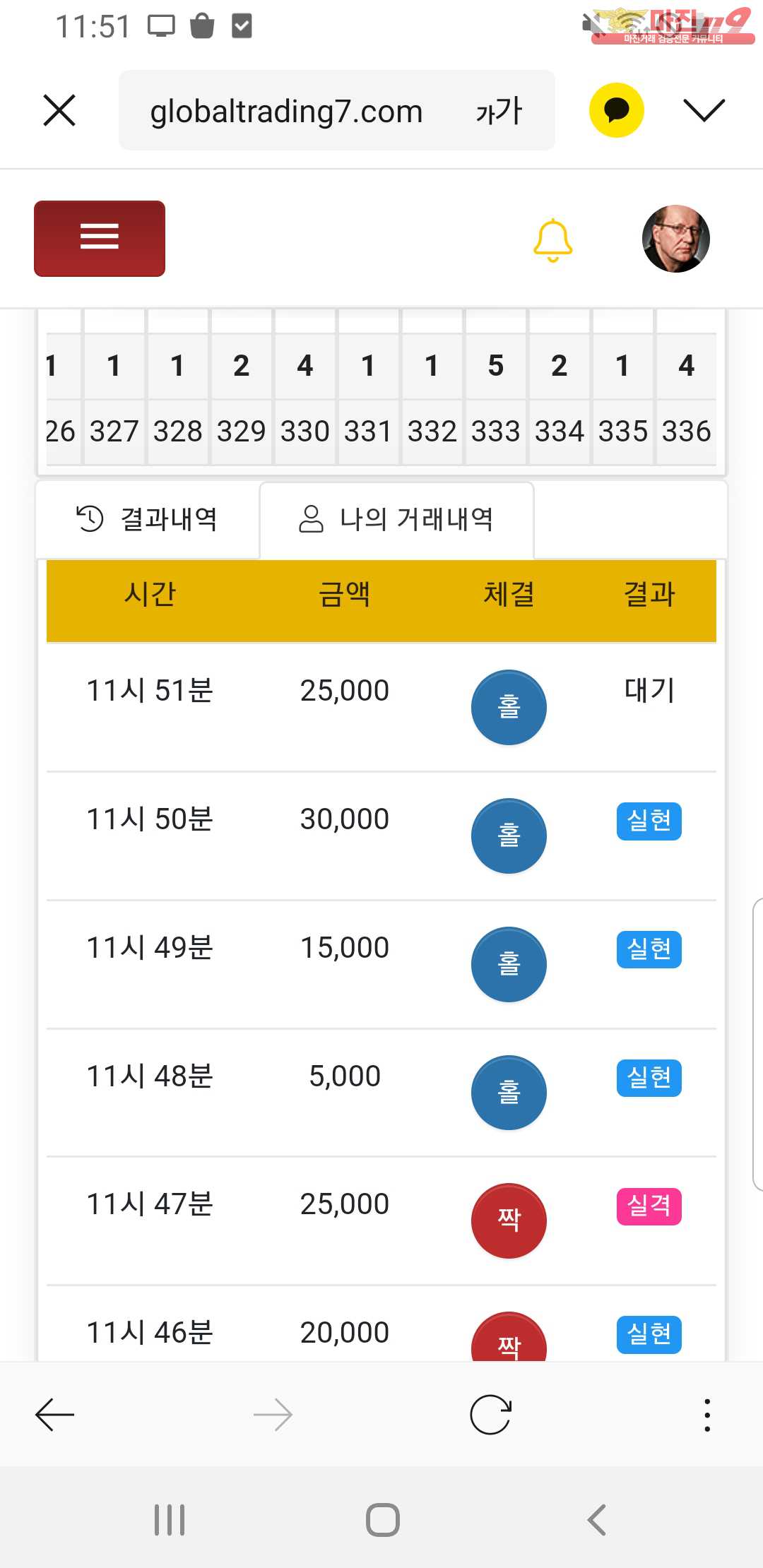Open the 가가 text size option
The width and height of the screenshot is (763, 1568).
[499, 111]
